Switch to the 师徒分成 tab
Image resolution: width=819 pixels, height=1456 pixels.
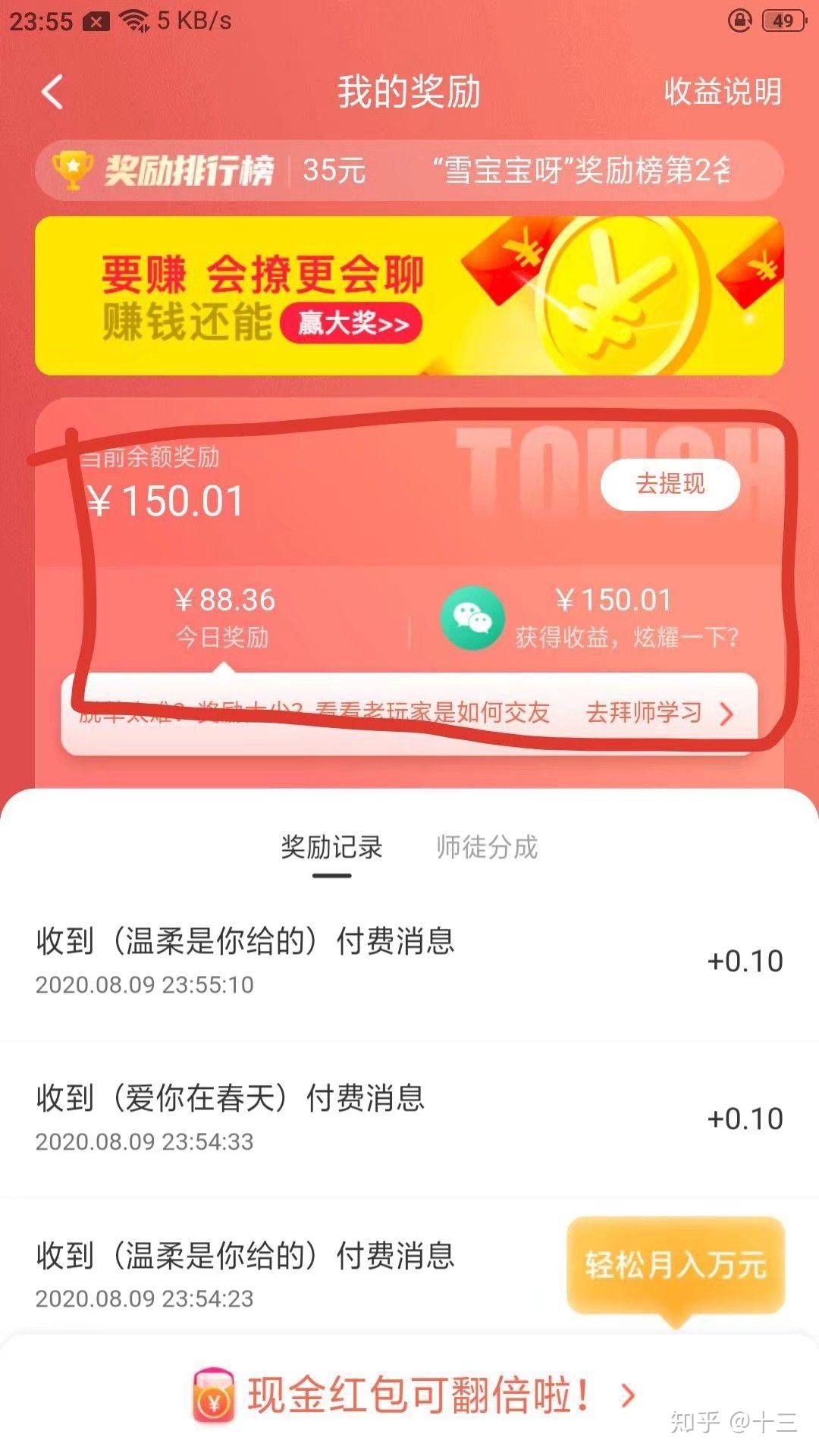[487, 847]
